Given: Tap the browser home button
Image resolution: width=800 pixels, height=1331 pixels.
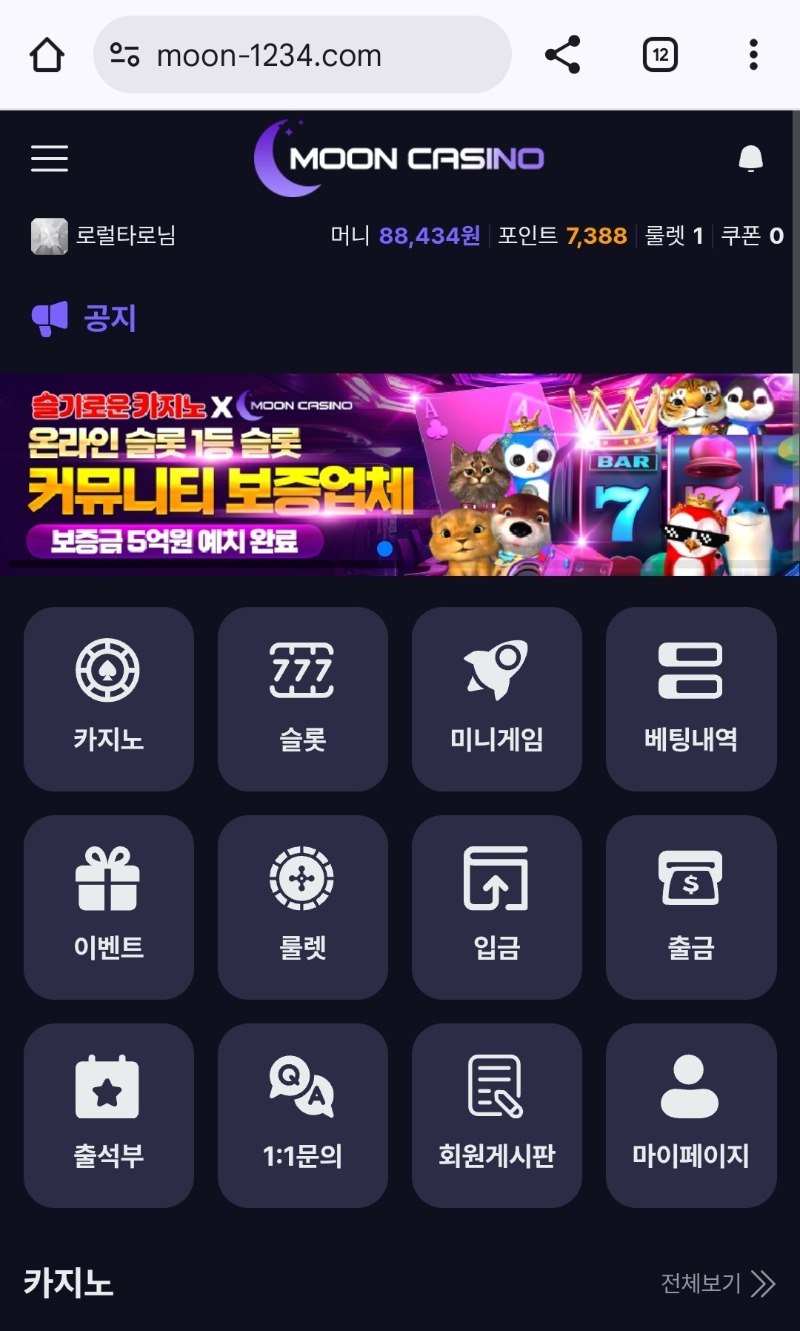Looking at the screenshot, I should tap(47, 55).
